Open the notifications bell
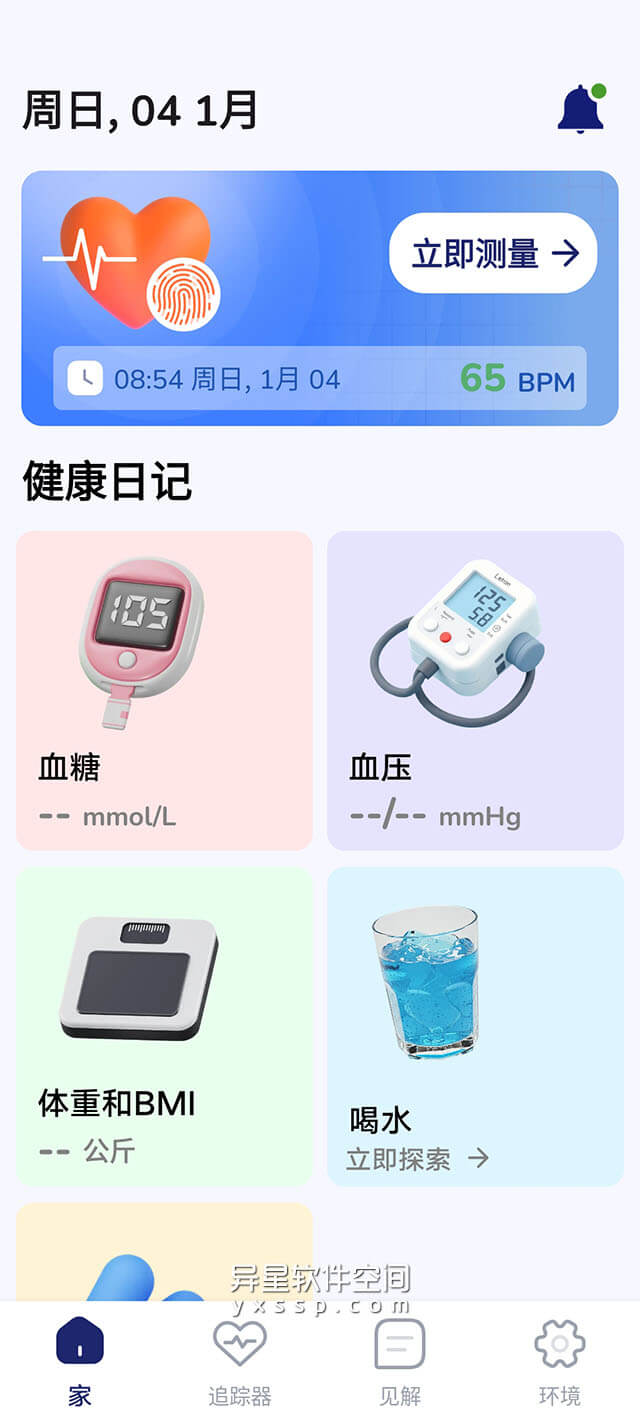Screen dimensions: 640x1422 (x=581, y=109)
